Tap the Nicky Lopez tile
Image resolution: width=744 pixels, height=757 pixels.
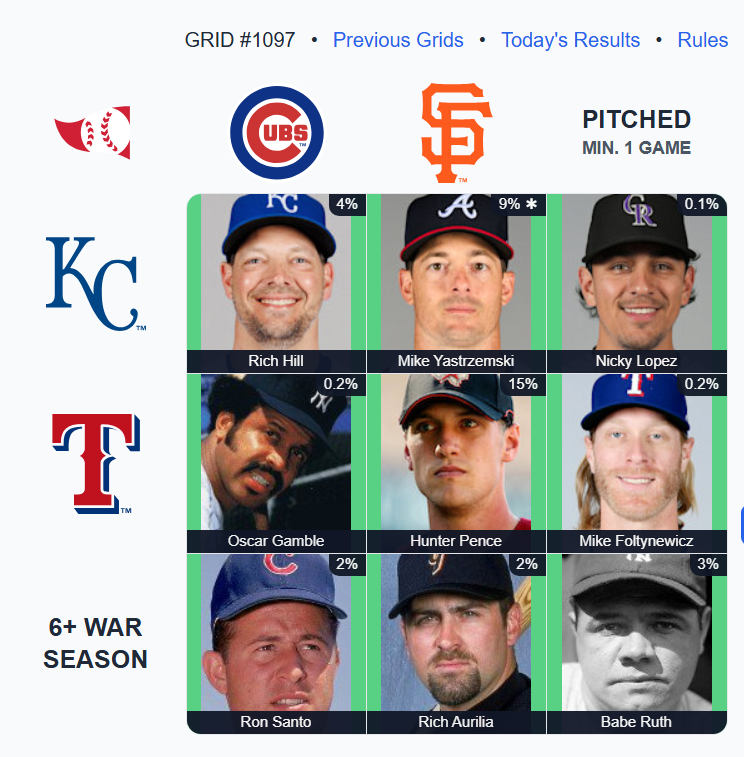click(636, 283)
